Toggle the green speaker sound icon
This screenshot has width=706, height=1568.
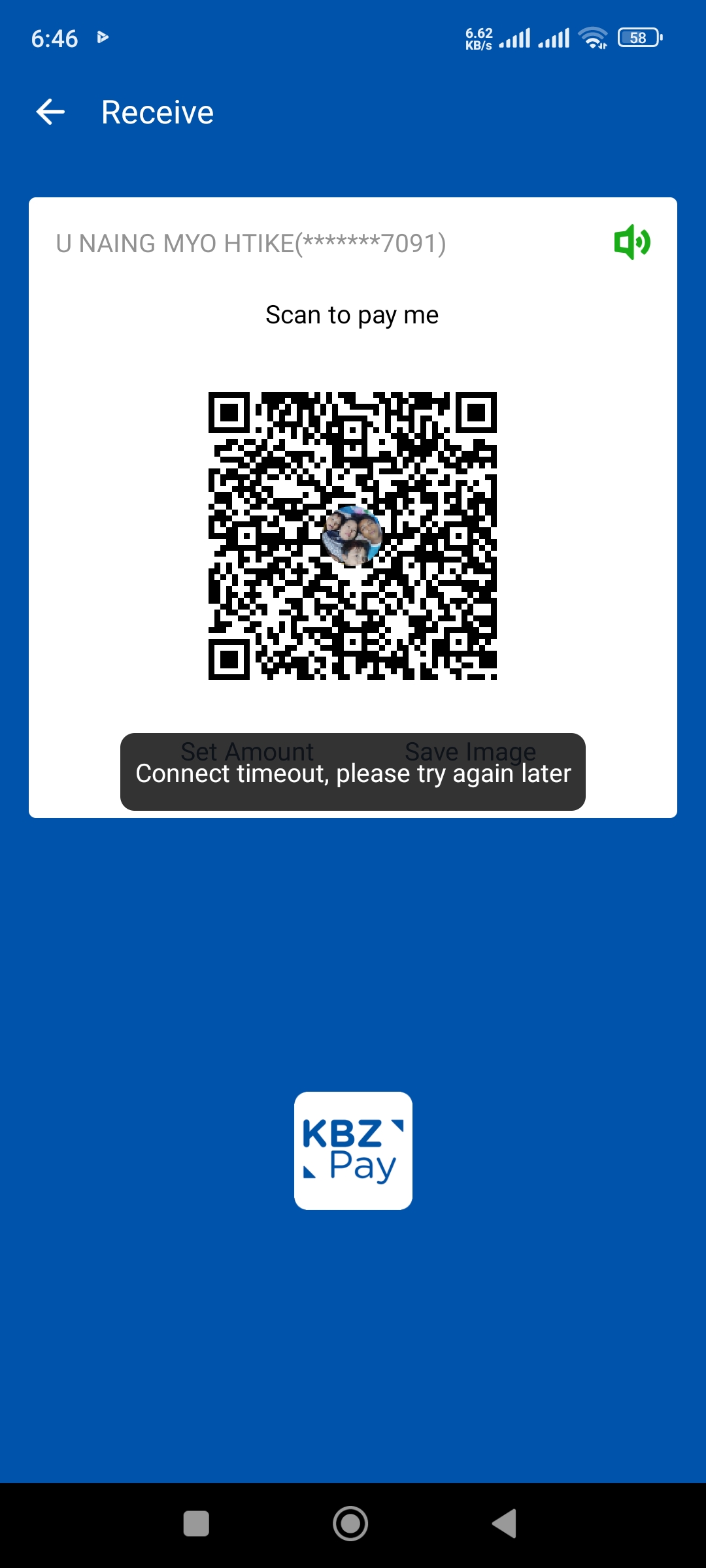click(x=631, y=242)
